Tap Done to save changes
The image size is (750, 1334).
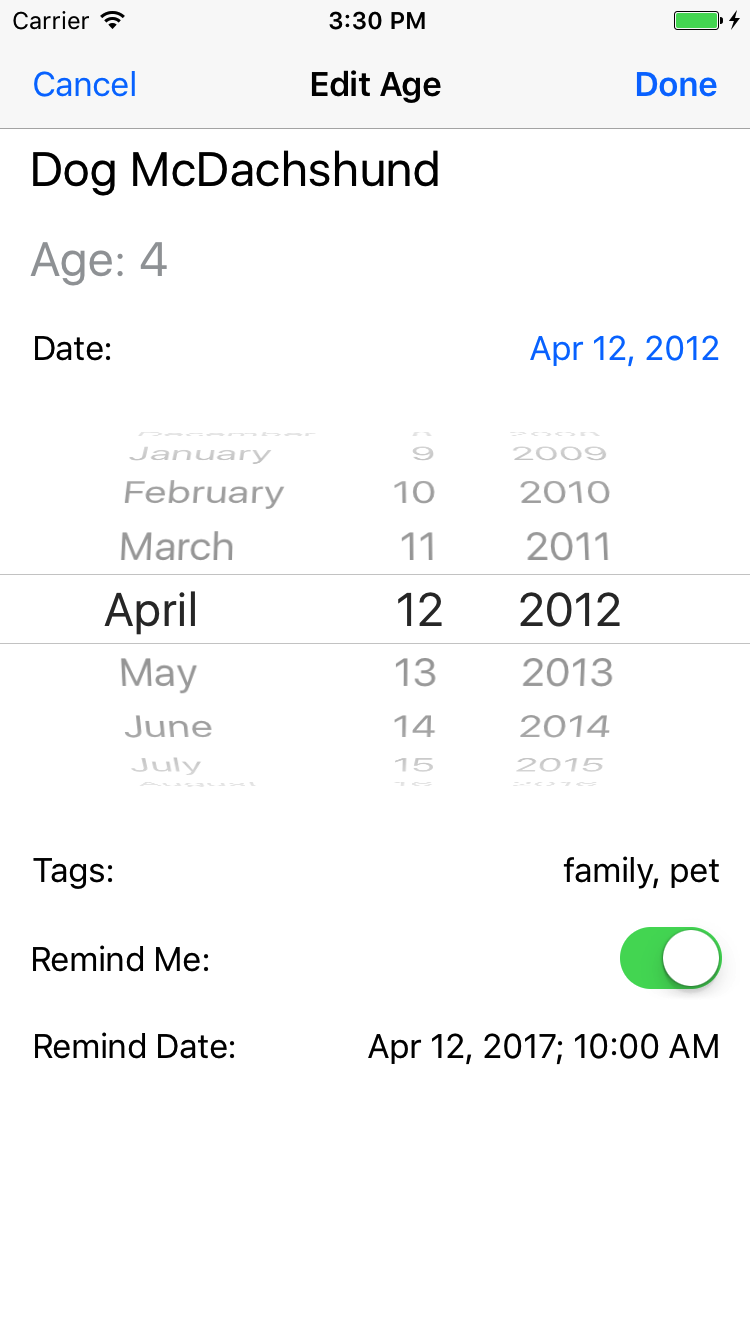pyautogui.click(x=676, y=85)
